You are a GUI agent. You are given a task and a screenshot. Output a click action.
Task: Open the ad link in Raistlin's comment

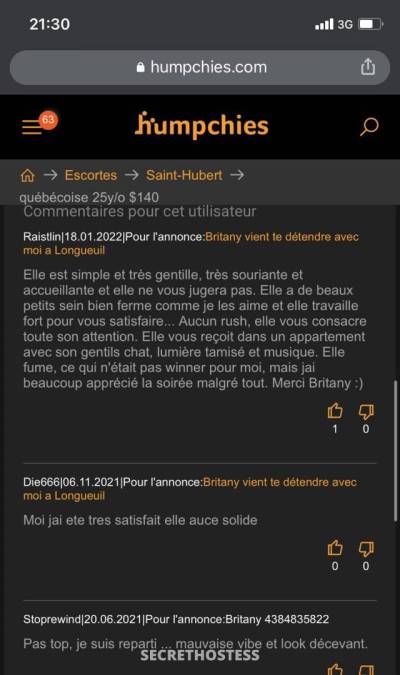pyautogui.click(x=191, y=243)
